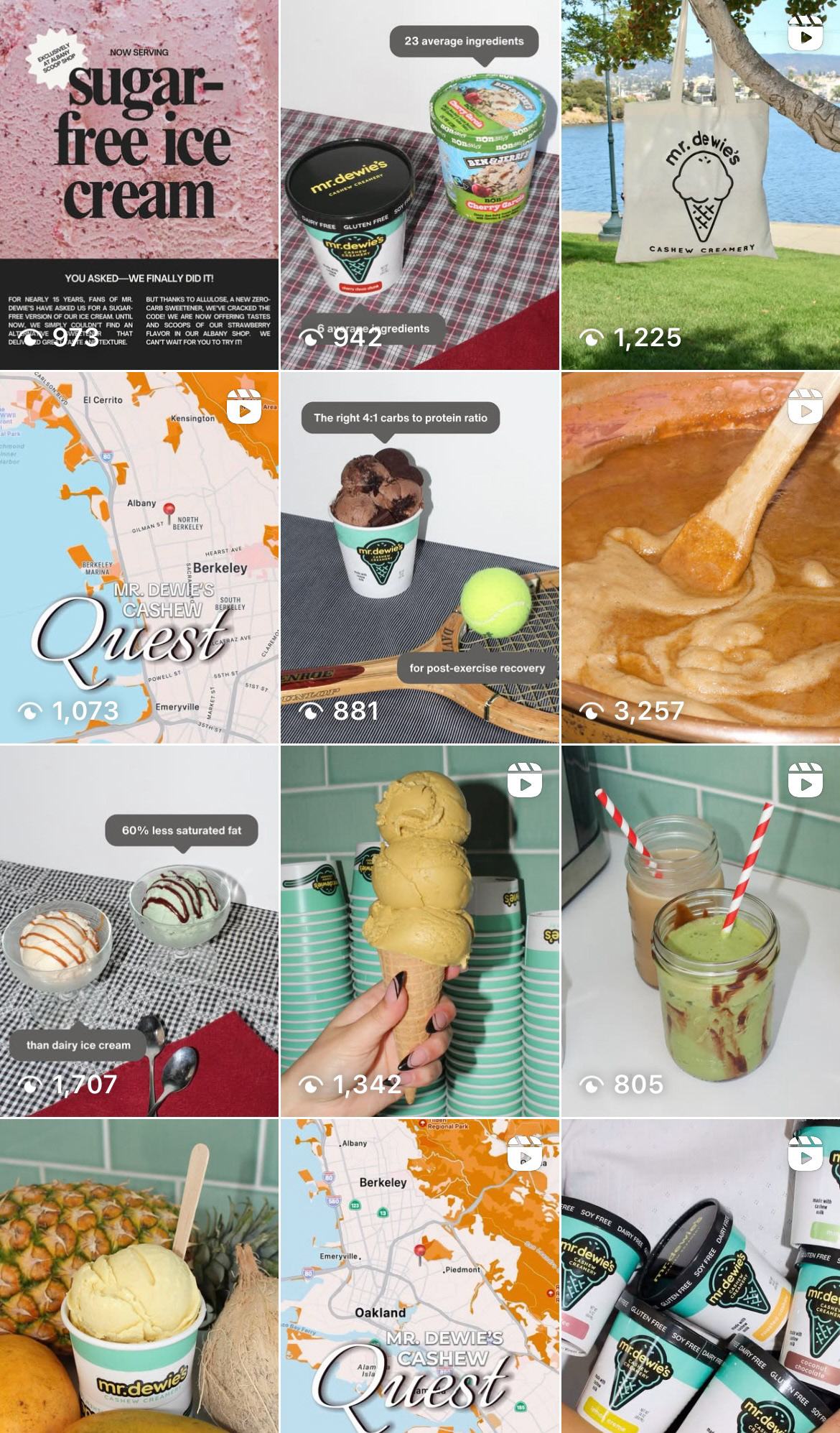The image size is (840, 1433).
Task: Open the green smoothie jar reel
Action: [x=701, y=931]
